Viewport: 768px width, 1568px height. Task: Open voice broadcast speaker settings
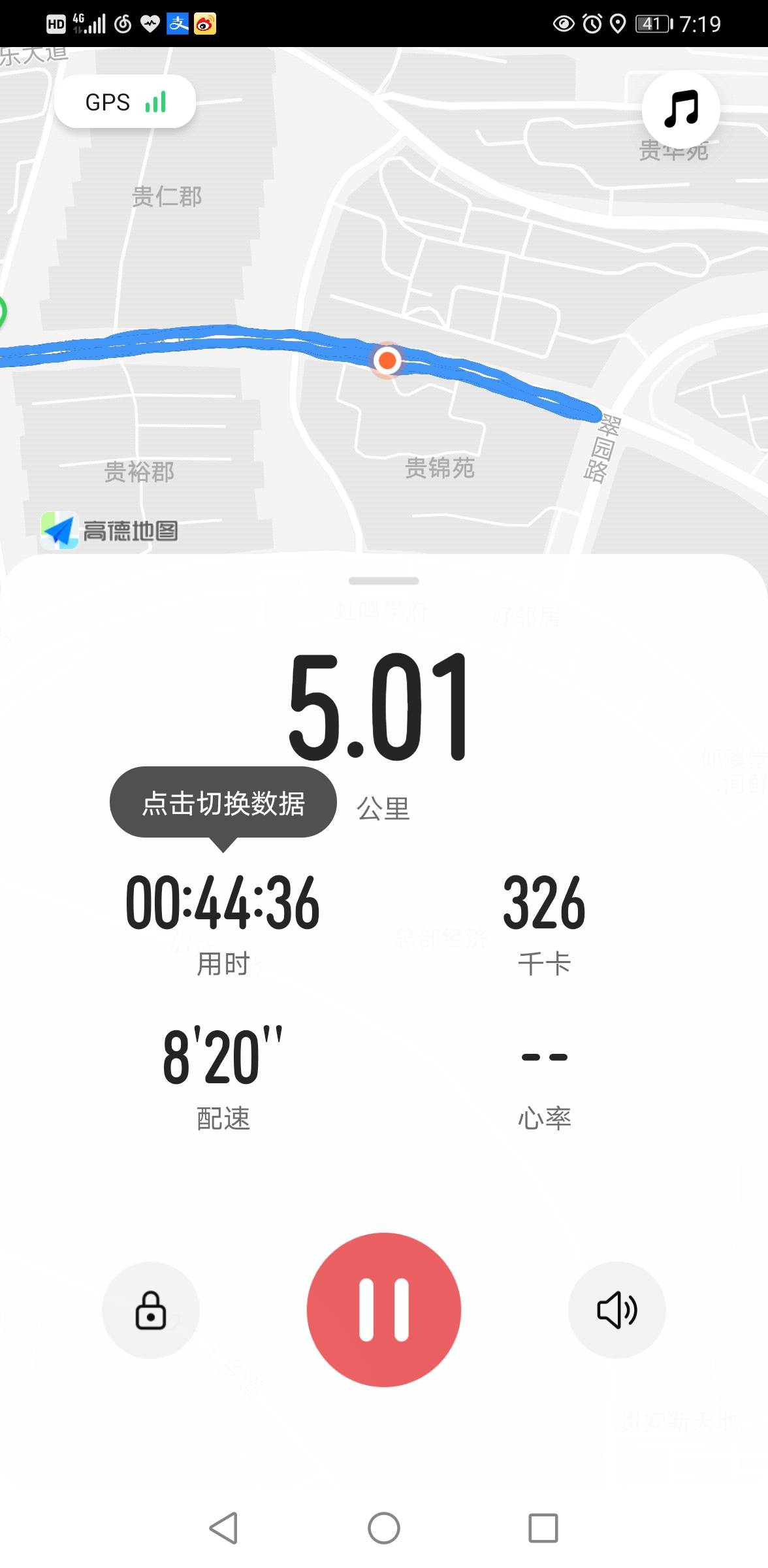coord(616,1310)
